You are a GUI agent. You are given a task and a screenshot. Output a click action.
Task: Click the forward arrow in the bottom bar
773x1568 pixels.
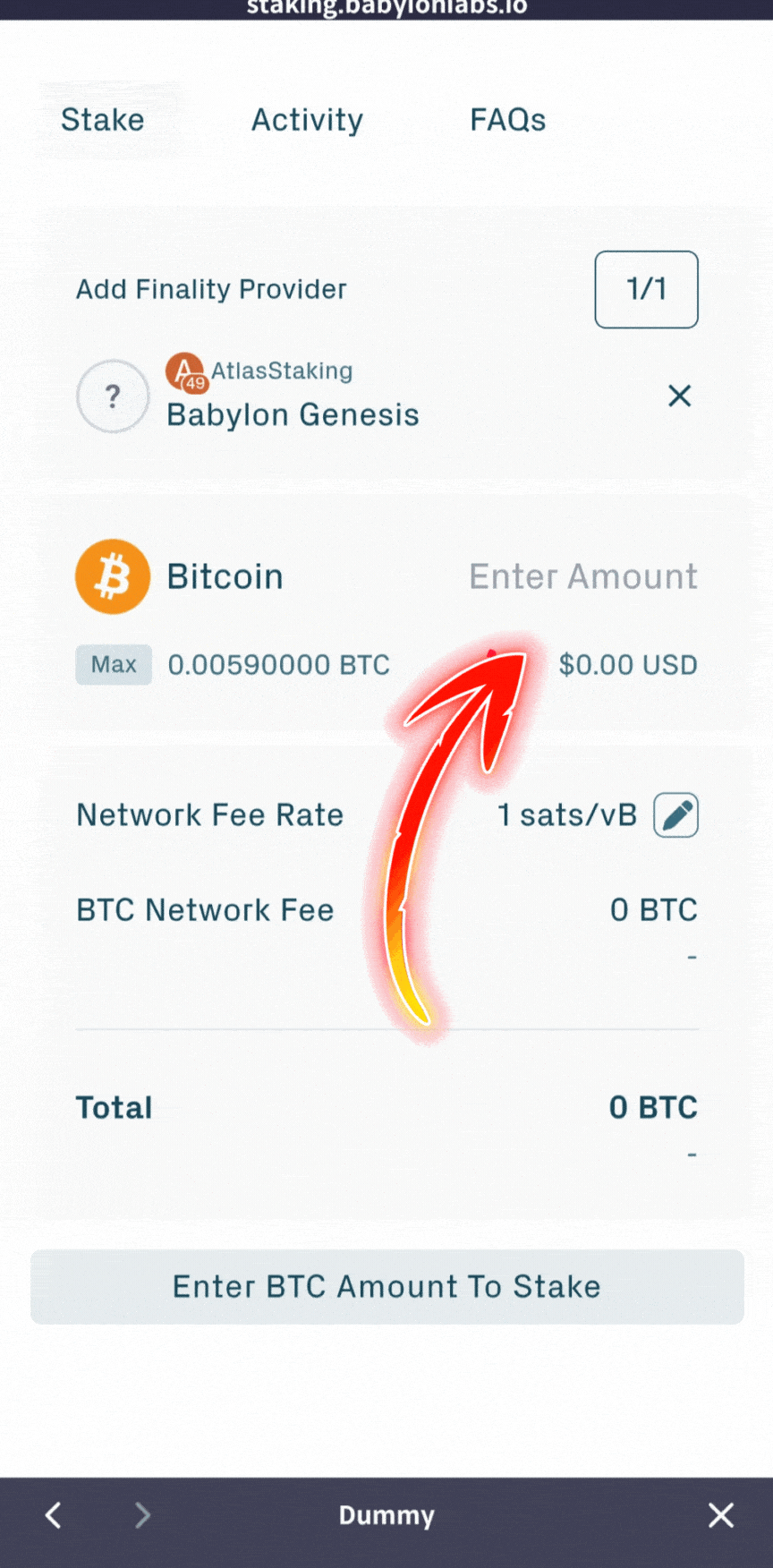point(143,1515)
